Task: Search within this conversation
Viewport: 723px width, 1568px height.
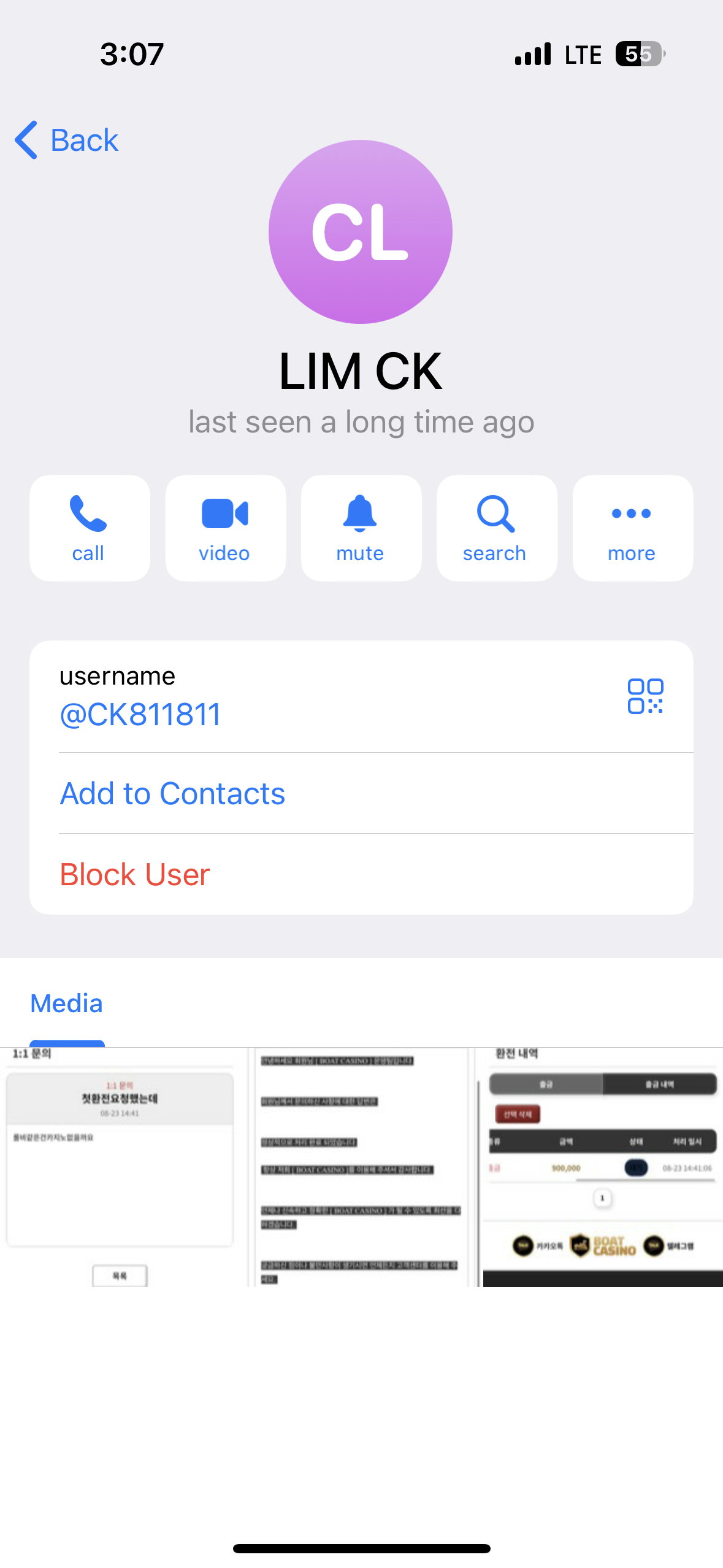Action: tap(496, 528)
